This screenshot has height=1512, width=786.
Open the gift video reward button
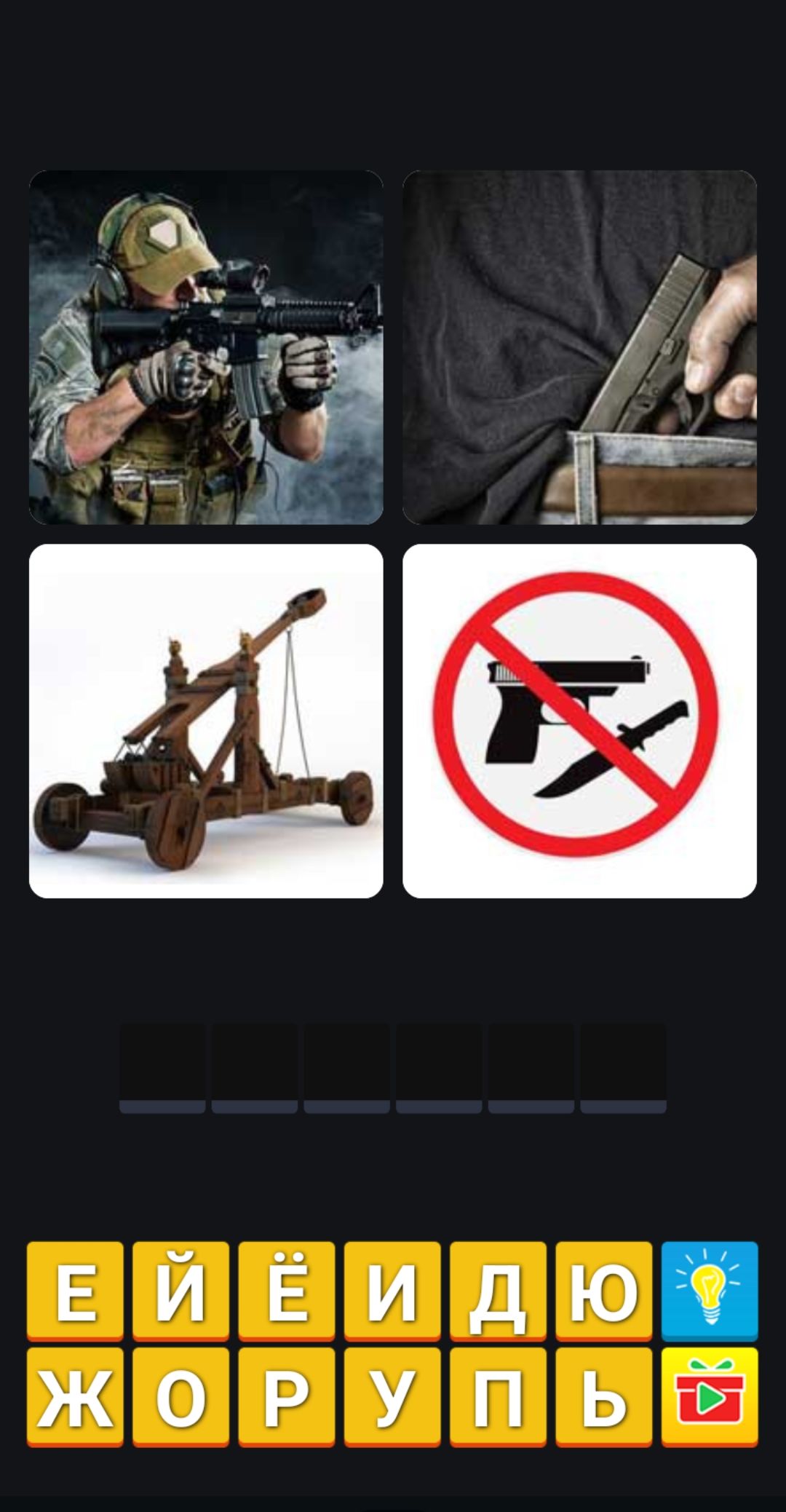tap(710, 1396)
